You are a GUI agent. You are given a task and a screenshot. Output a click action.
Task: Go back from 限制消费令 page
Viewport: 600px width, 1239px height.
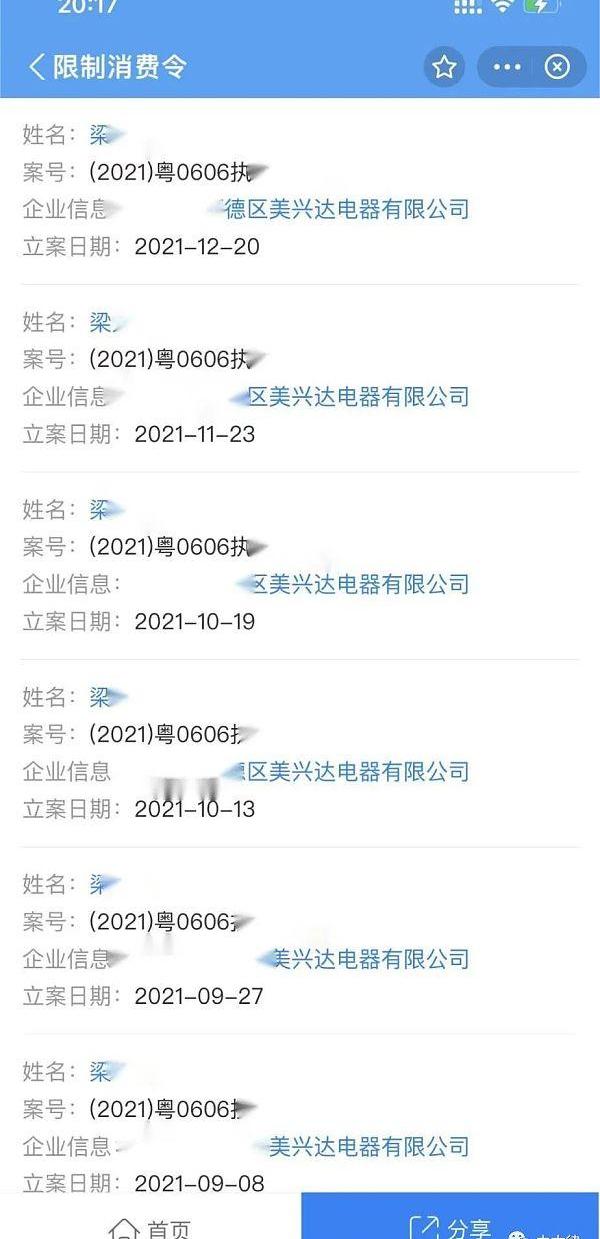pyautogui.click(x=36, y=67)
